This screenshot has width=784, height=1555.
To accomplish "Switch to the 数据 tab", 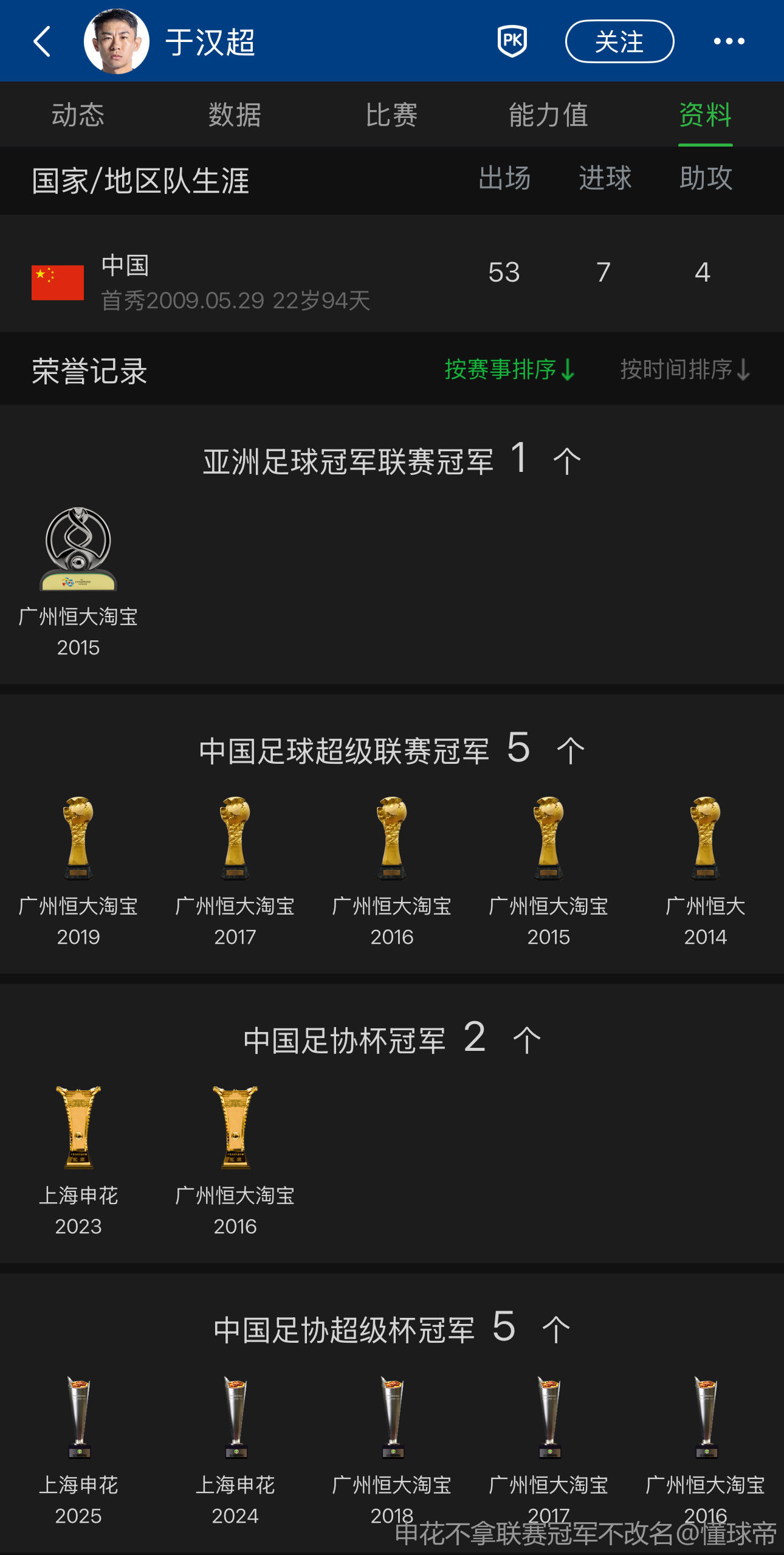I will pos(235,115).
